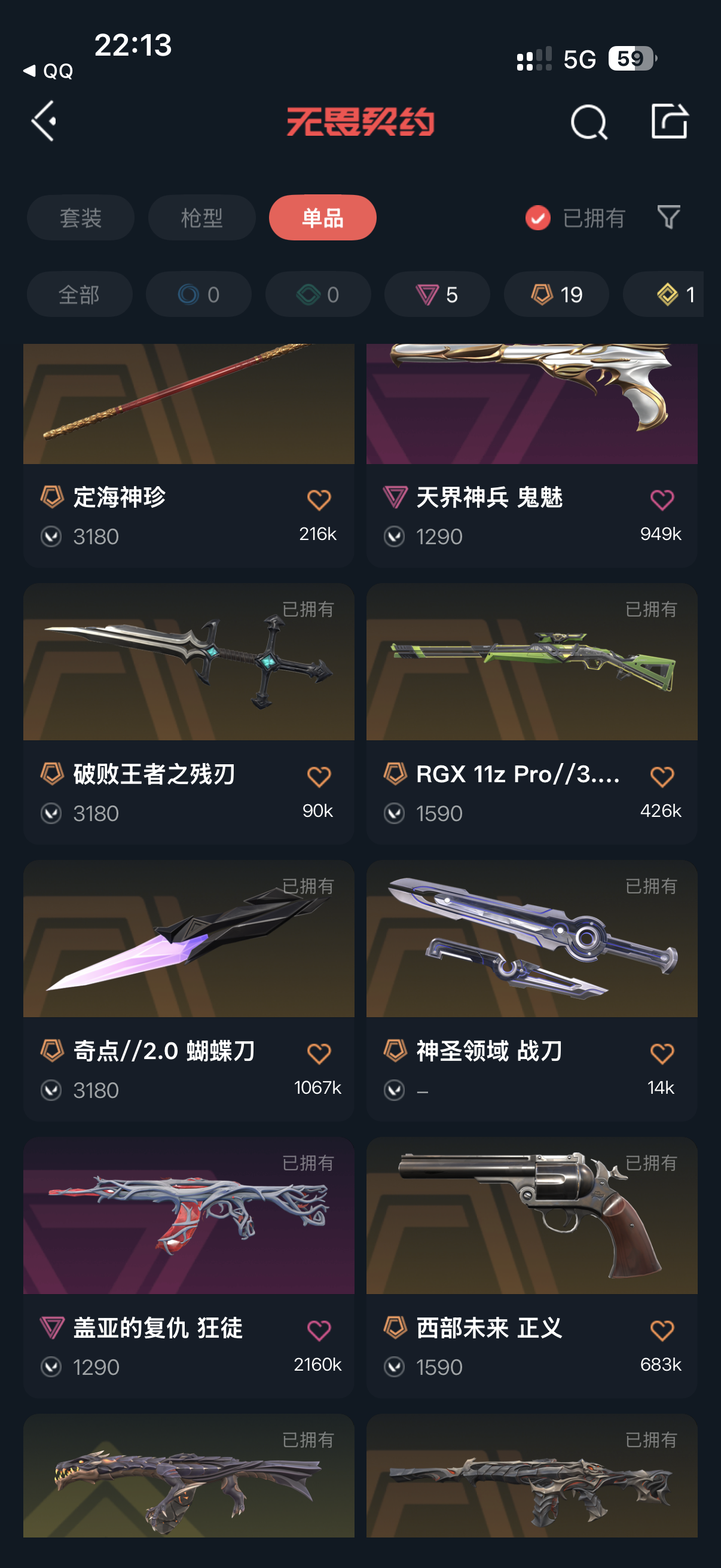Return to QQ via status bar link
Screen dimensions: 721x1568
click(x=48, y=71)
